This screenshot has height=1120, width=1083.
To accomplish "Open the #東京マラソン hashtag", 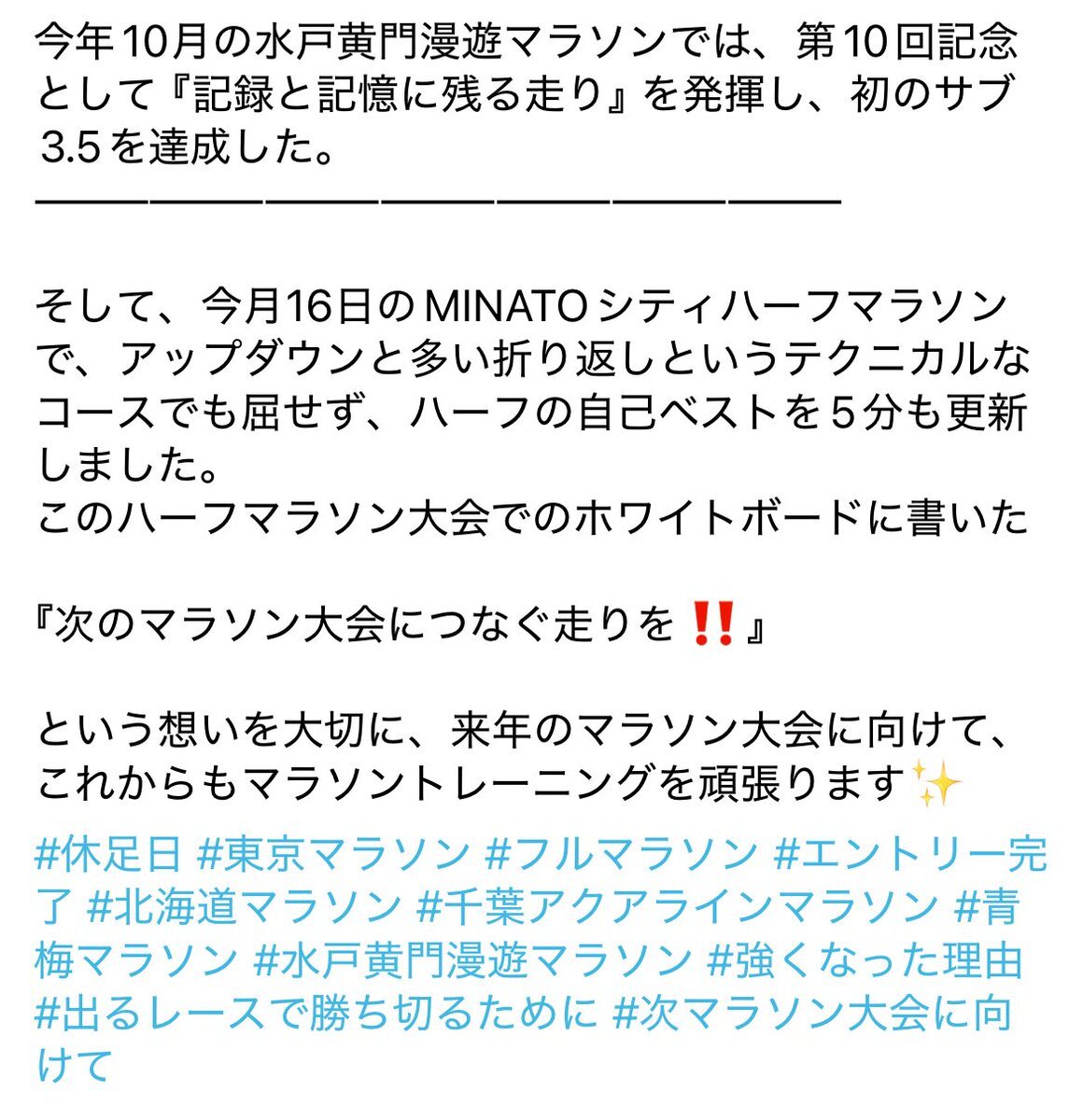I will point(335,853).
